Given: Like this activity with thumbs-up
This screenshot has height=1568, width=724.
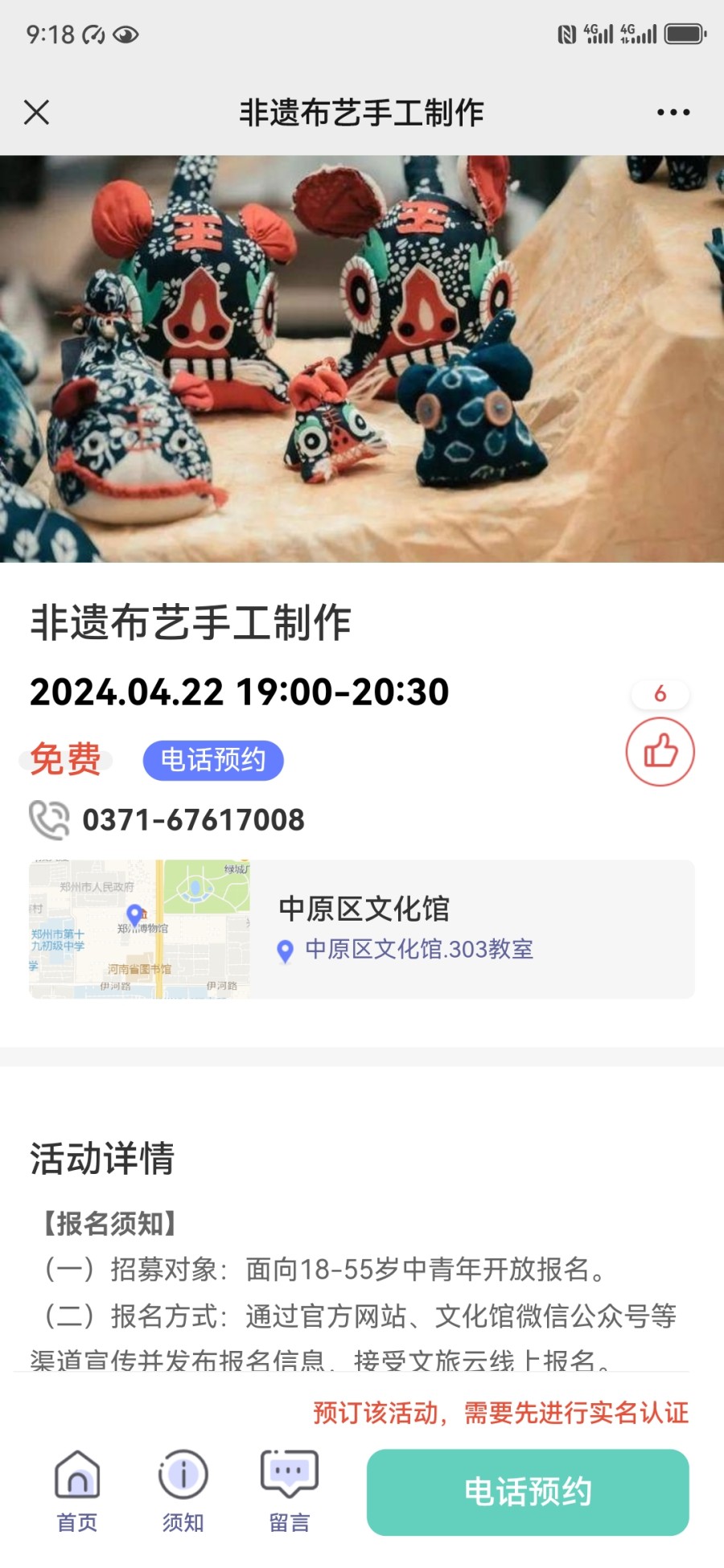Looking at the screenshot, I should 660,752.
